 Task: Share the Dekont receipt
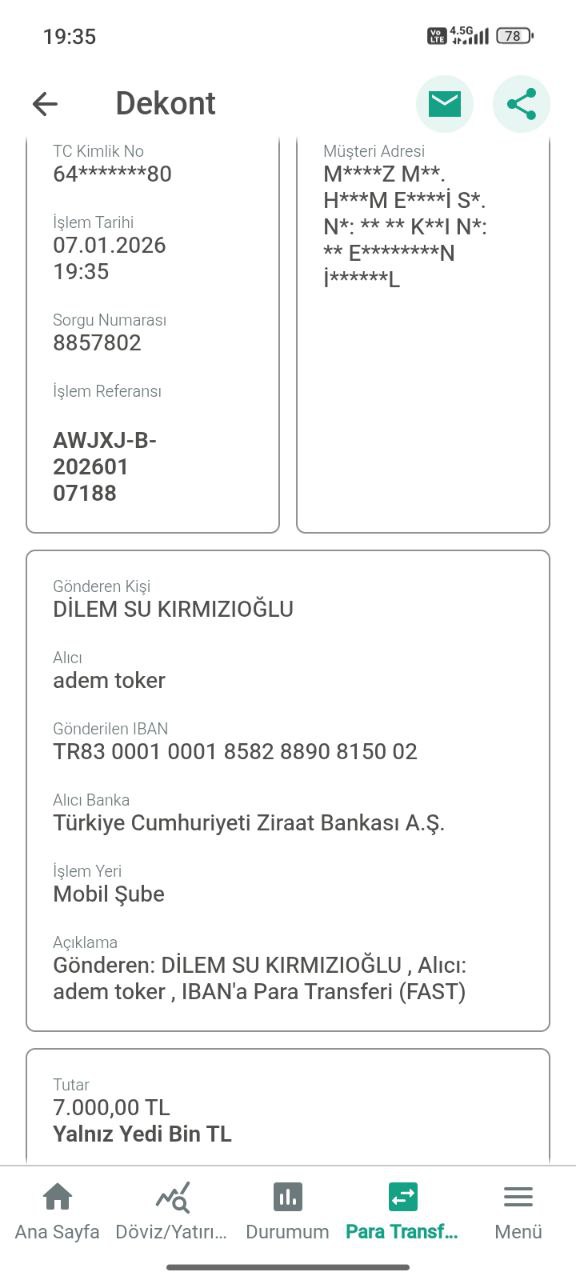[521, 104]
